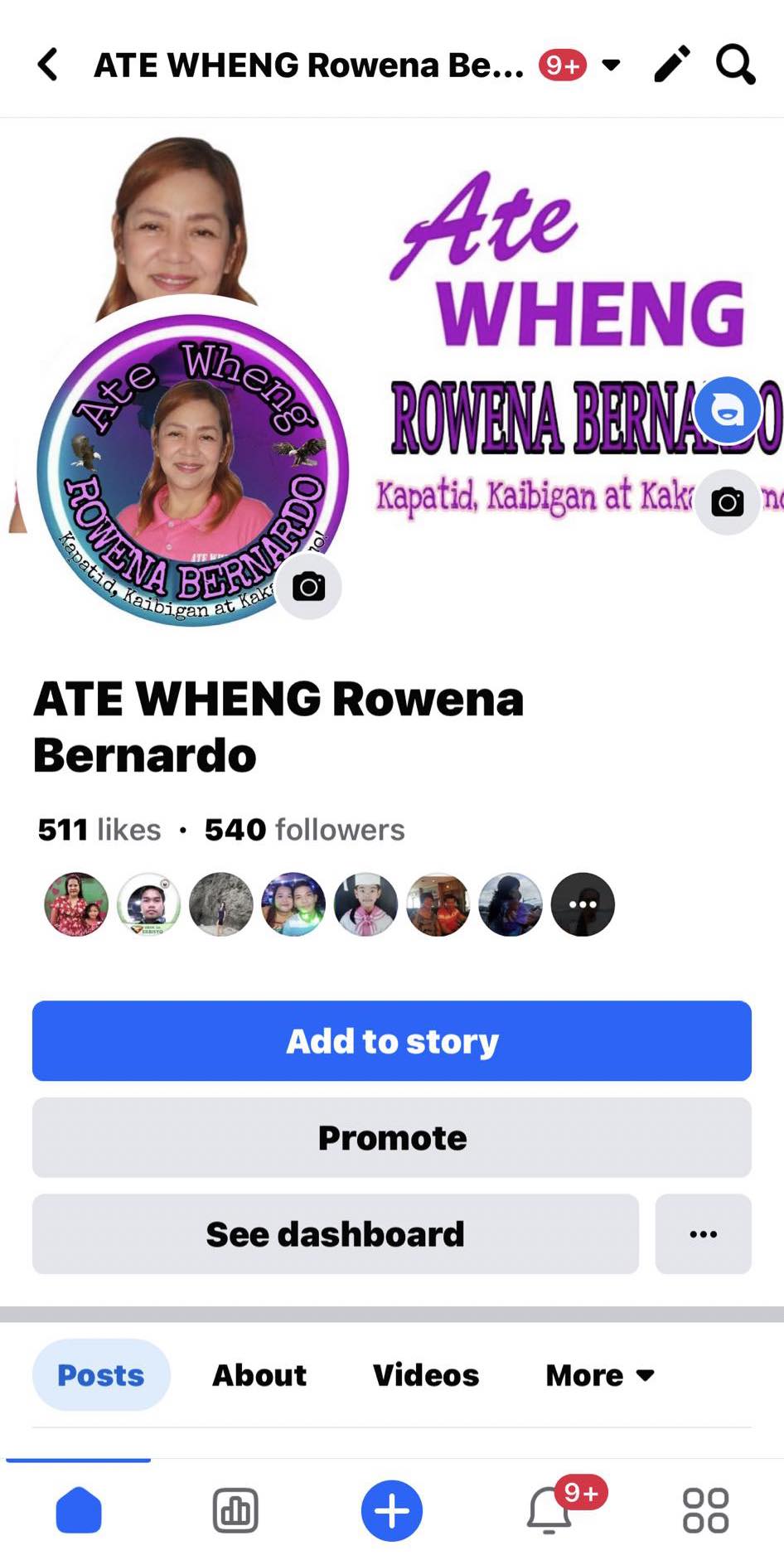Open the page switcher dropdown arrow

[611, 65]
